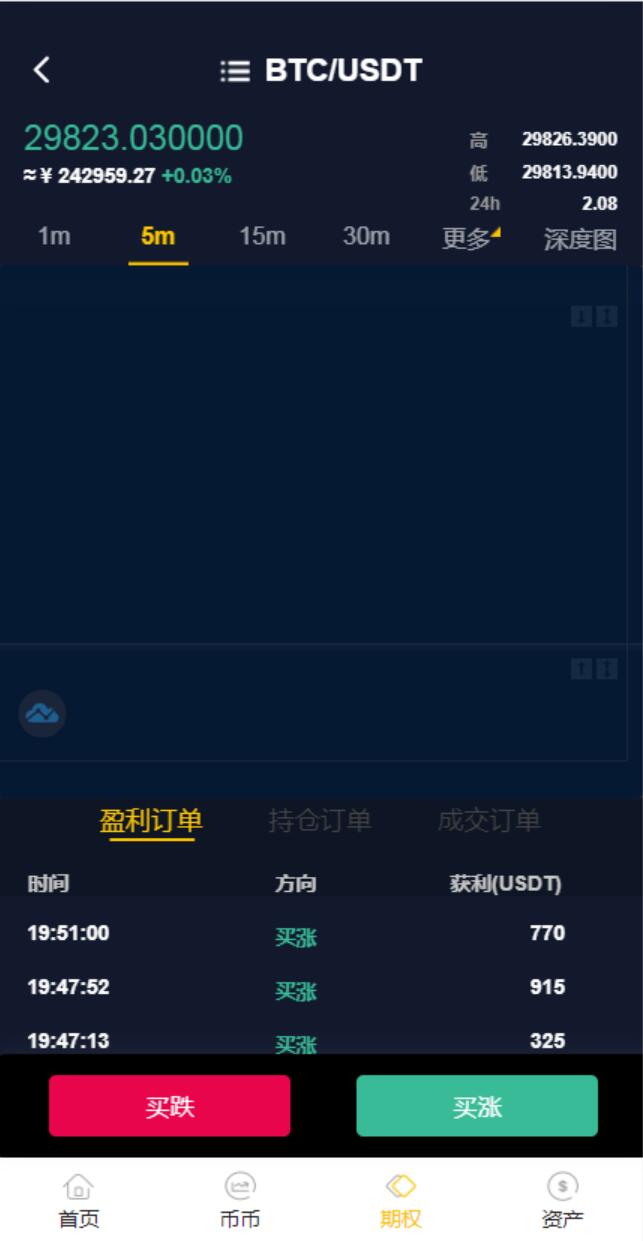Switch to the 成交订单 tab
Image resolution: width=643 pixels, height=1241 pixels.
coord(489,821)
